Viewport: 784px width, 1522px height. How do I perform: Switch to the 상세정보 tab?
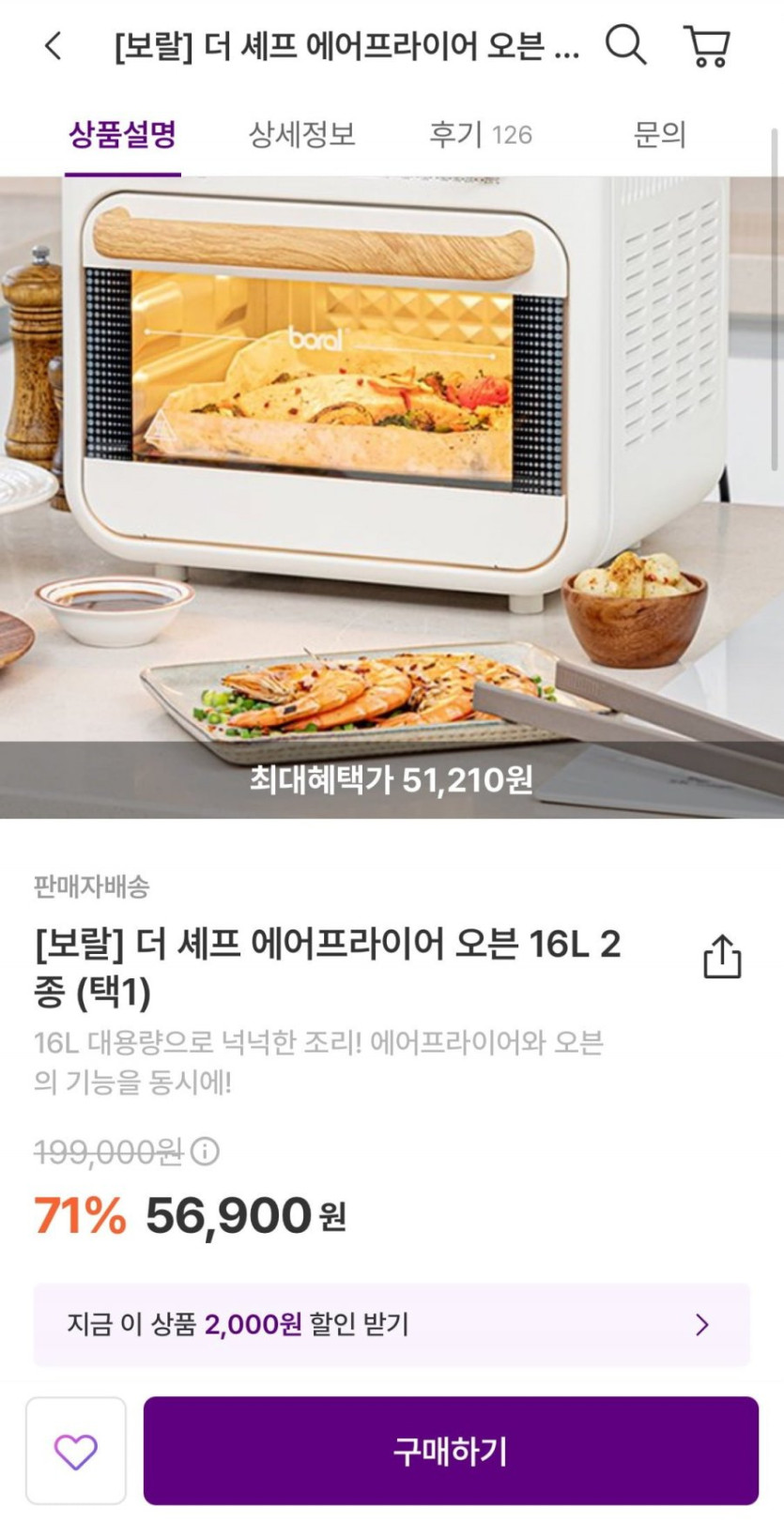click(301, 135)
